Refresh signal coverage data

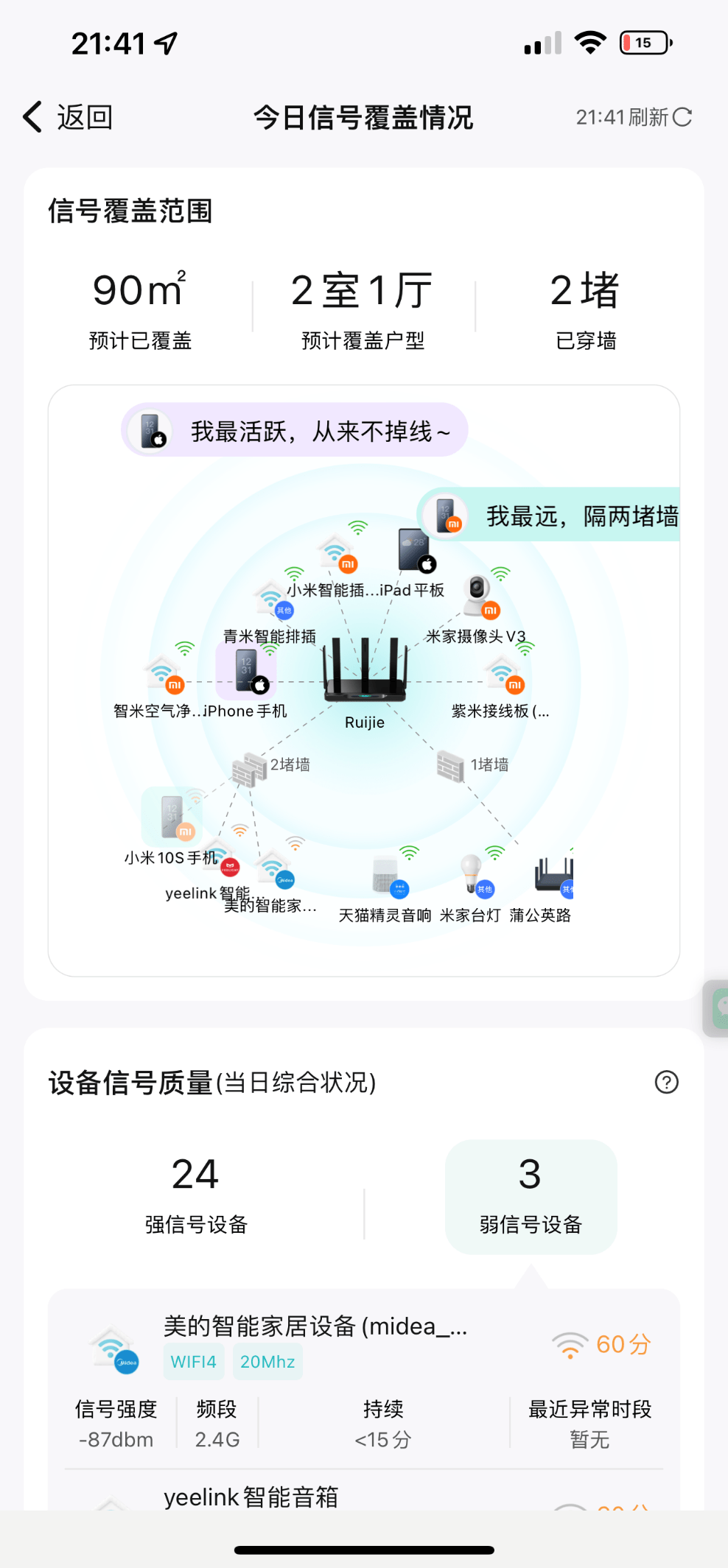633,117
